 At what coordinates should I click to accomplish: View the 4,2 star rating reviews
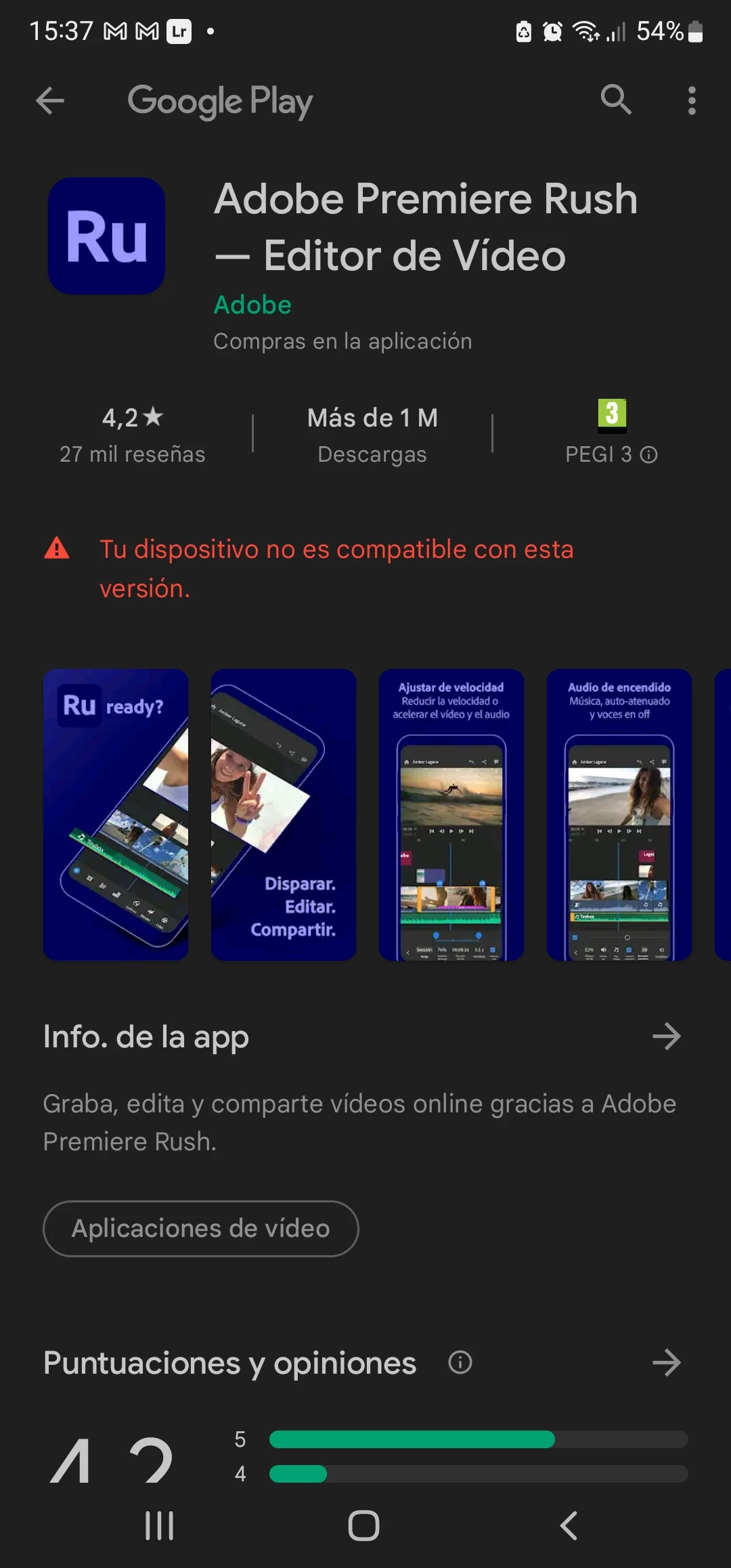[x=133, y=433]
